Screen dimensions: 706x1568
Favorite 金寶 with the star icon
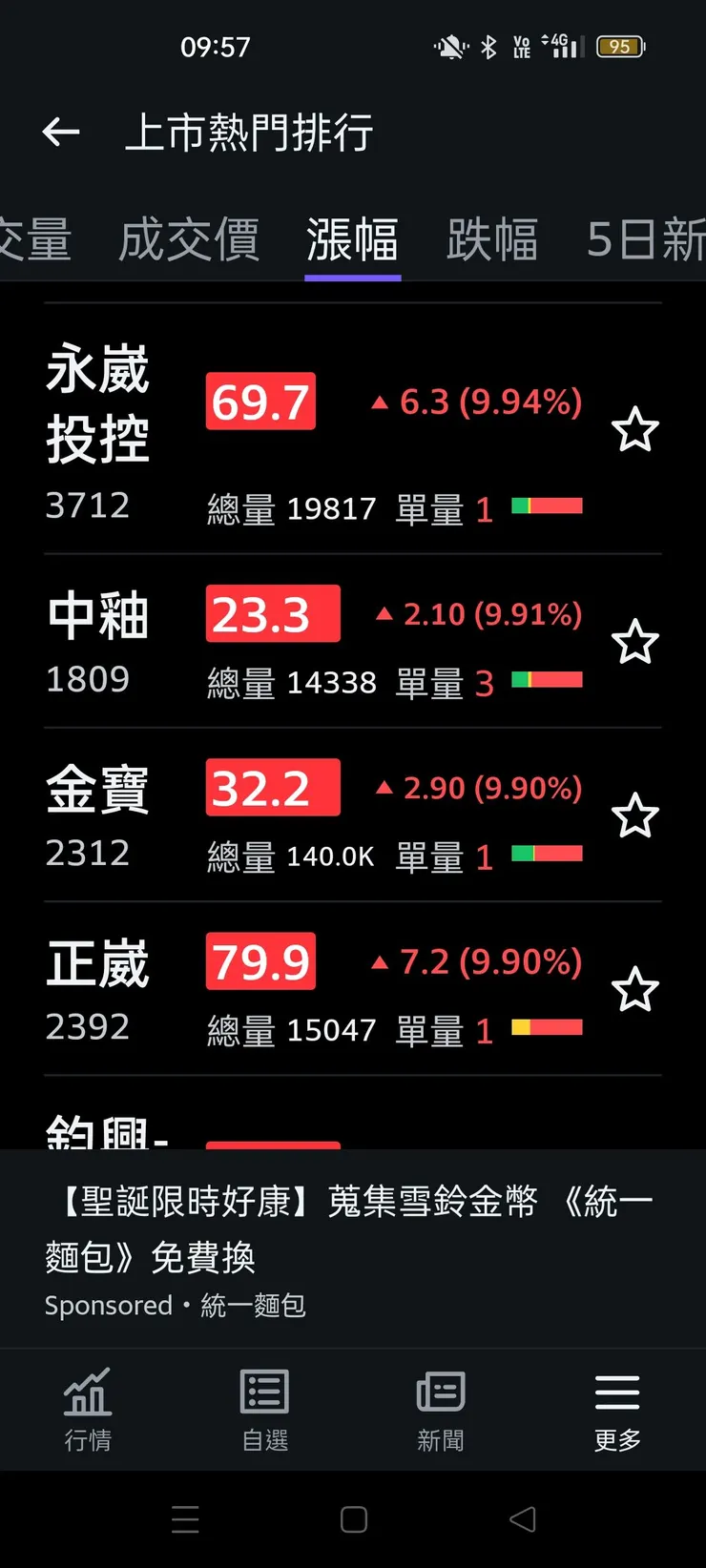[x=635, y=816]
